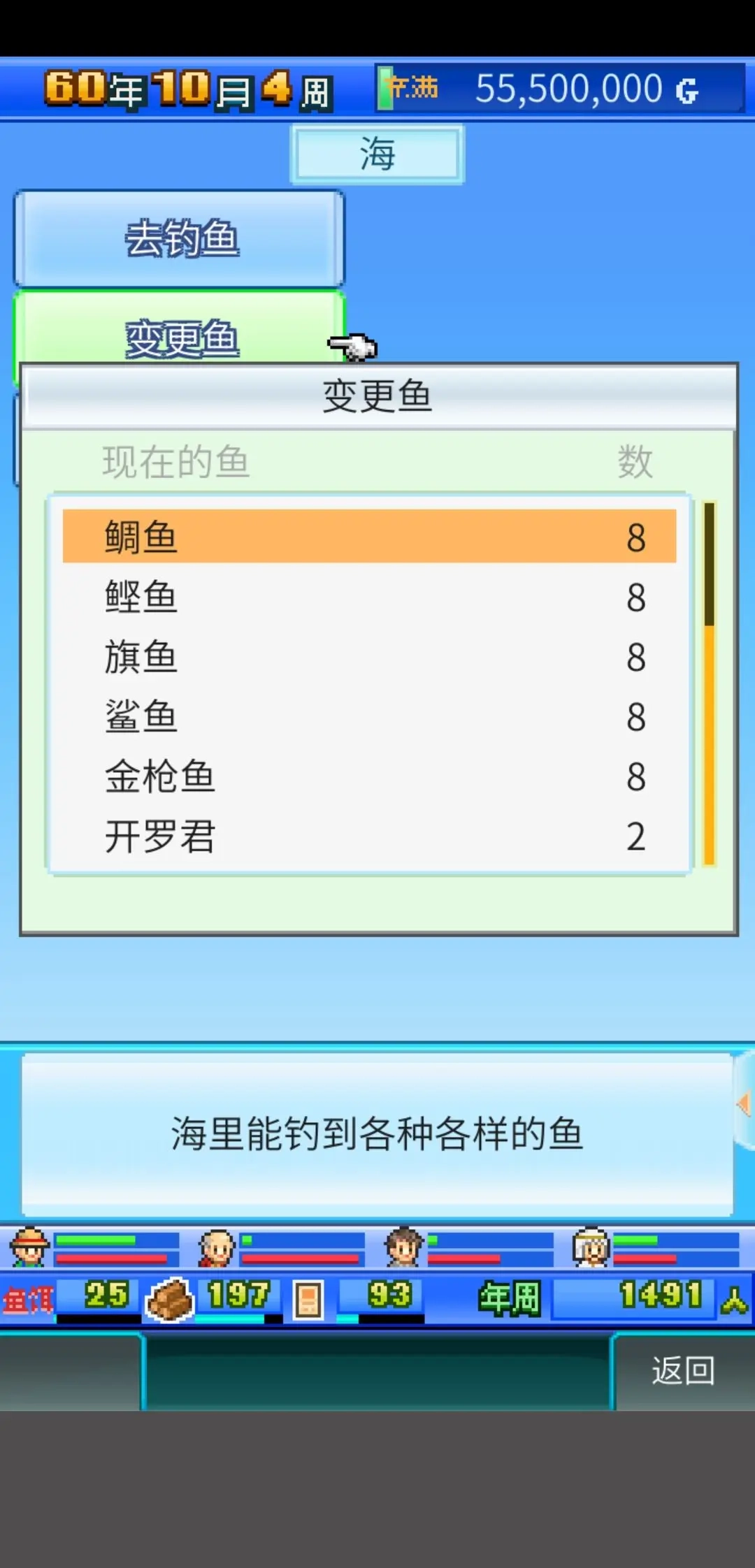Screen dimensions: 755x1568
Task: Choose 鲣鱼 from the fish list
Action: point(369,597)
